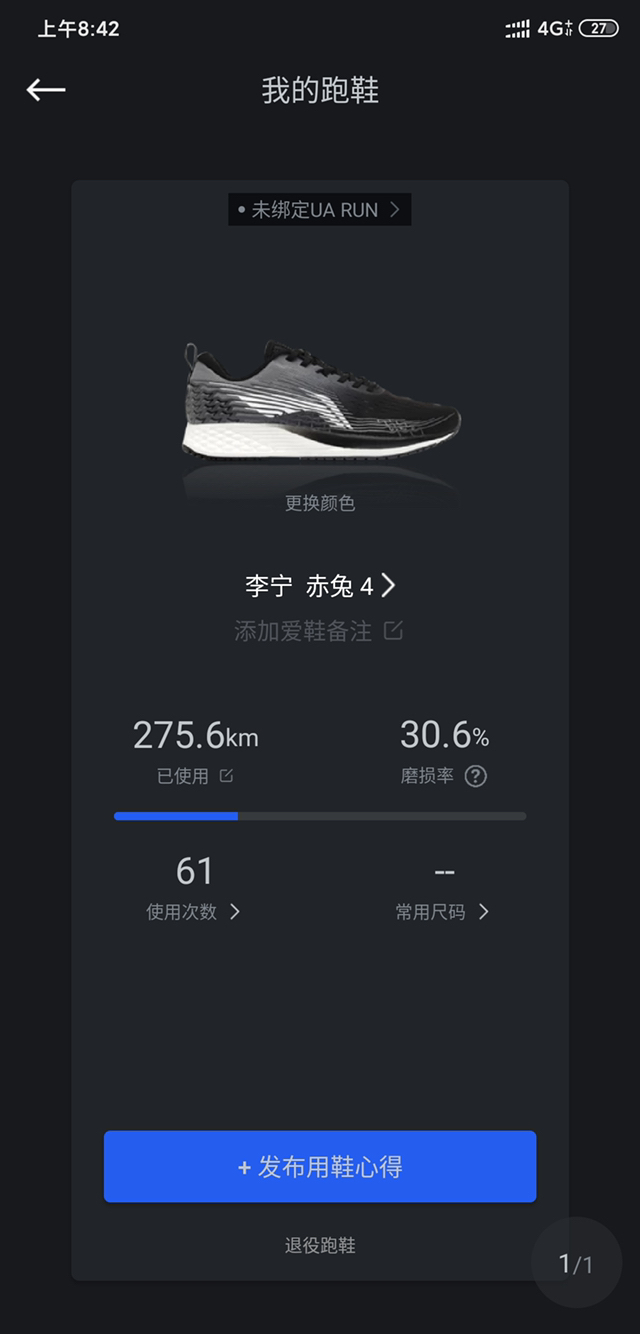The image size is (640, 1334).
Task: Go back using the top-left arrow
Action: pos(46,90)
